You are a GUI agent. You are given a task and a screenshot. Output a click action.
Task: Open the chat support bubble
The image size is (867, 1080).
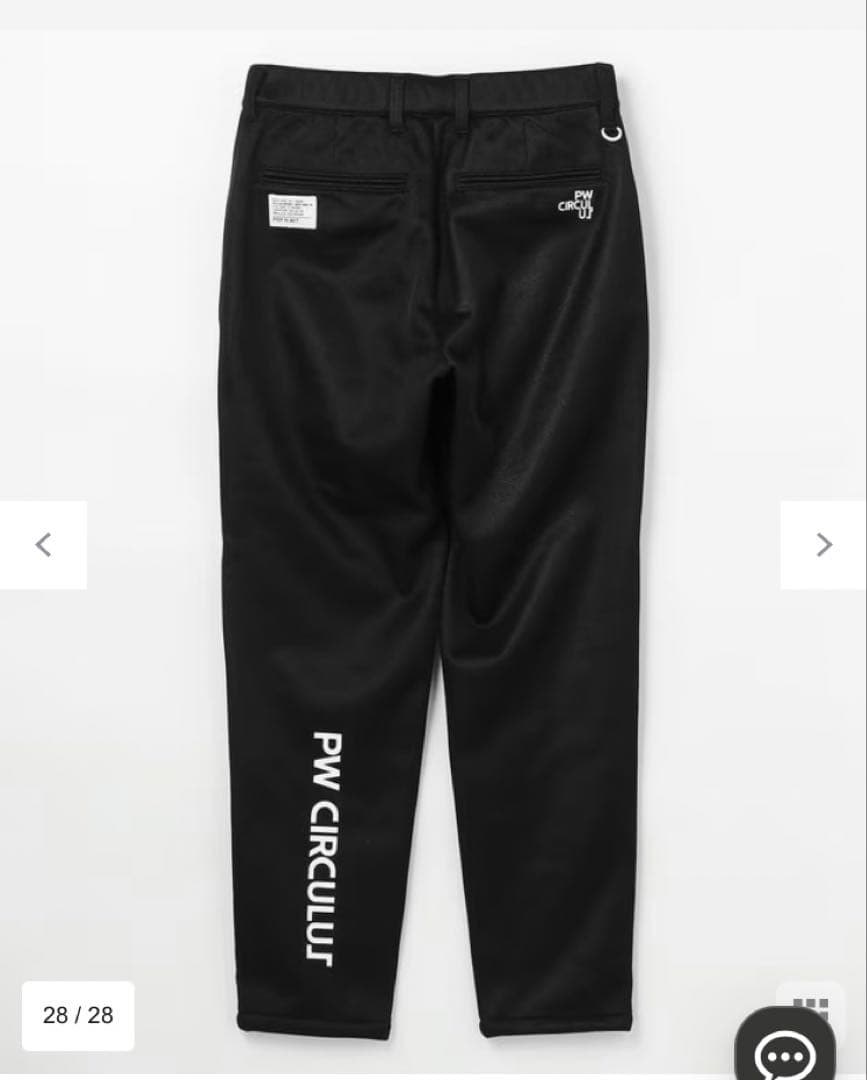(x=786, y=1050)
